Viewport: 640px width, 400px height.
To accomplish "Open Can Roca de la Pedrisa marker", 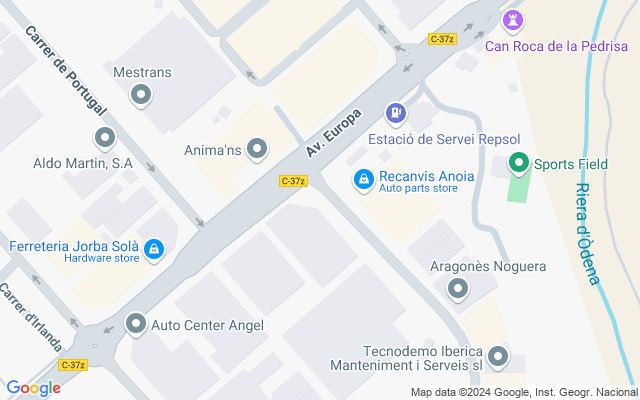I will click(x=514, y=20).
